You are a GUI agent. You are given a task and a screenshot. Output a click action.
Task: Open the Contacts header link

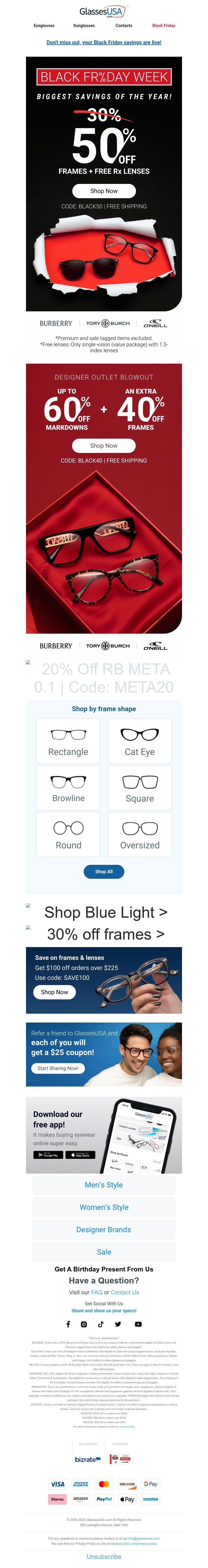(x=123, y=25)
